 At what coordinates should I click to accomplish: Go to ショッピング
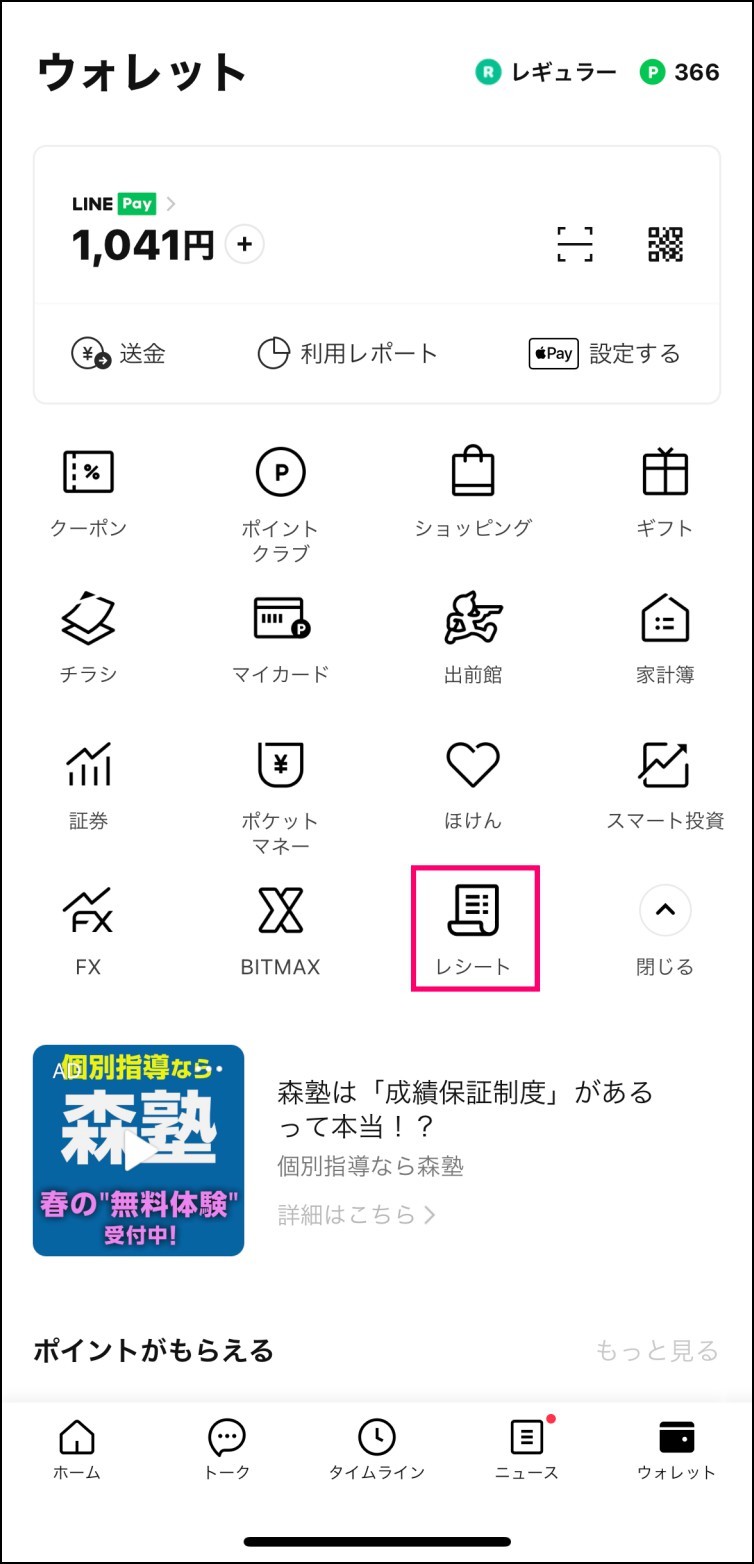473,493
